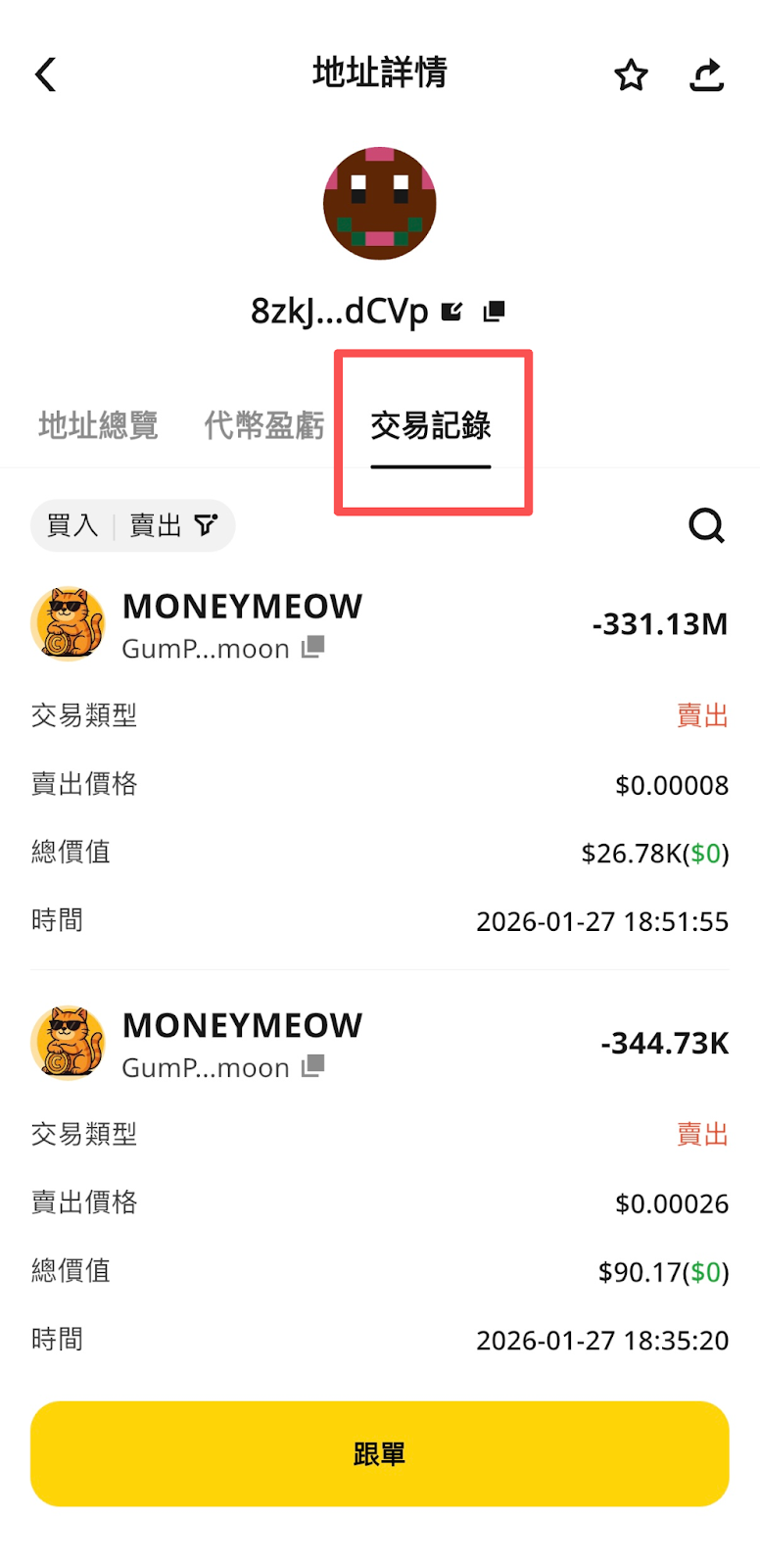Search the transaction records
The width and height of the screenshot is (760, 1568).
pos(706,526)
